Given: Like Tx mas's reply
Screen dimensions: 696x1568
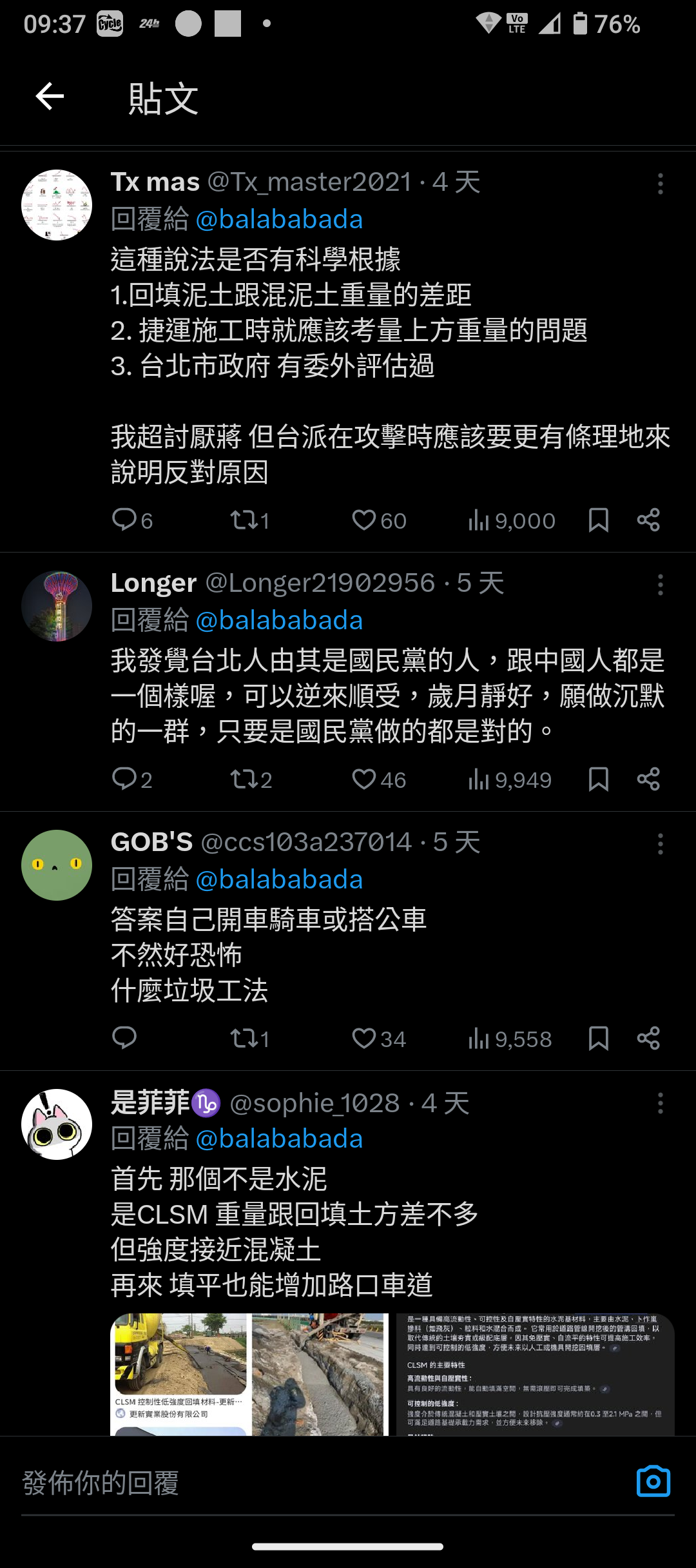Looking at the screenshot, I should 364,520.
